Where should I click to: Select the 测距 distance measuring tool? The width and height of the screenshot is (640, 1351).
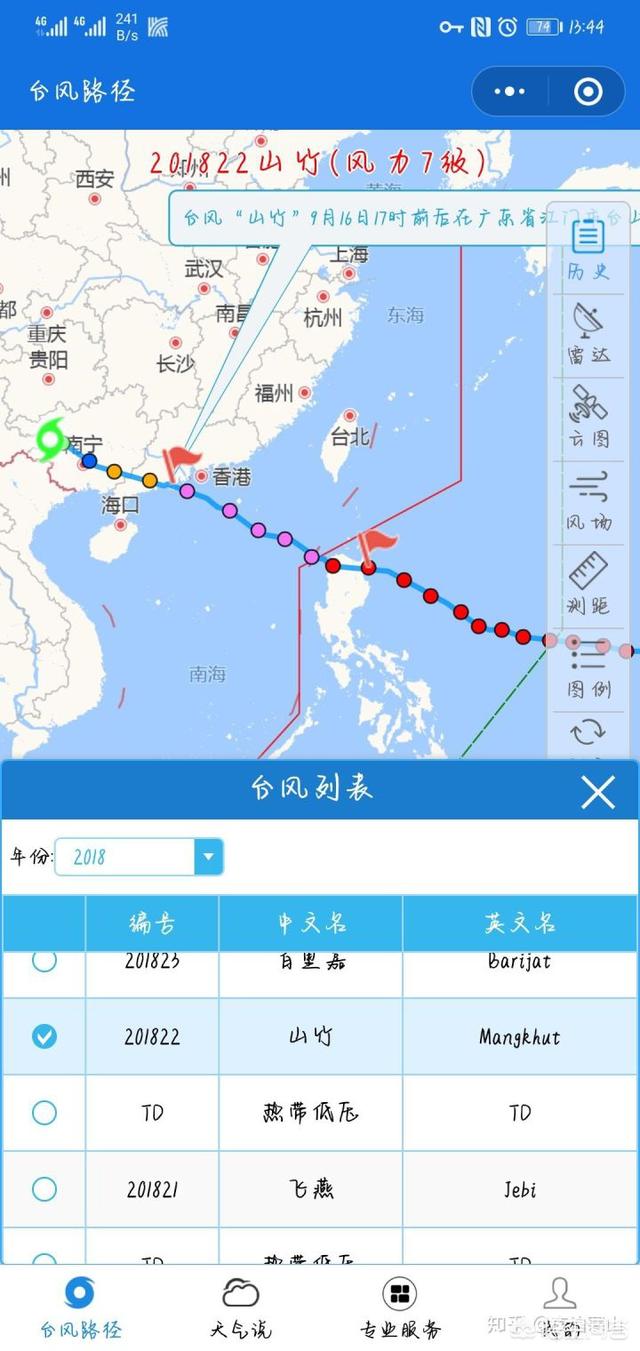tap(588, 585)
